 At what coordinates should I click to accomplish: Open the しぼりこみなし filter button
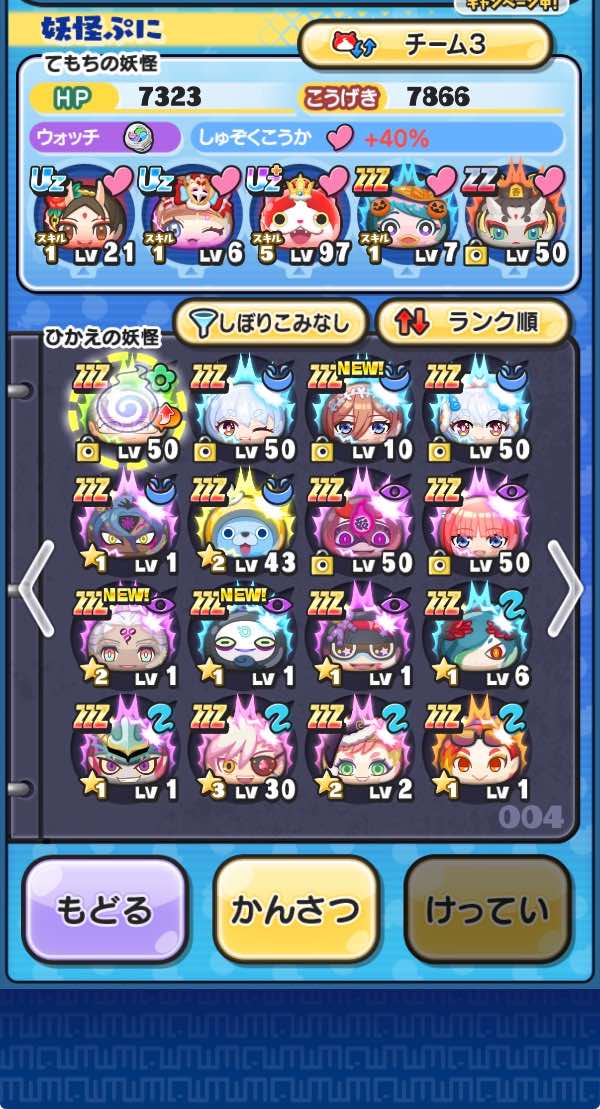(272, 322)
